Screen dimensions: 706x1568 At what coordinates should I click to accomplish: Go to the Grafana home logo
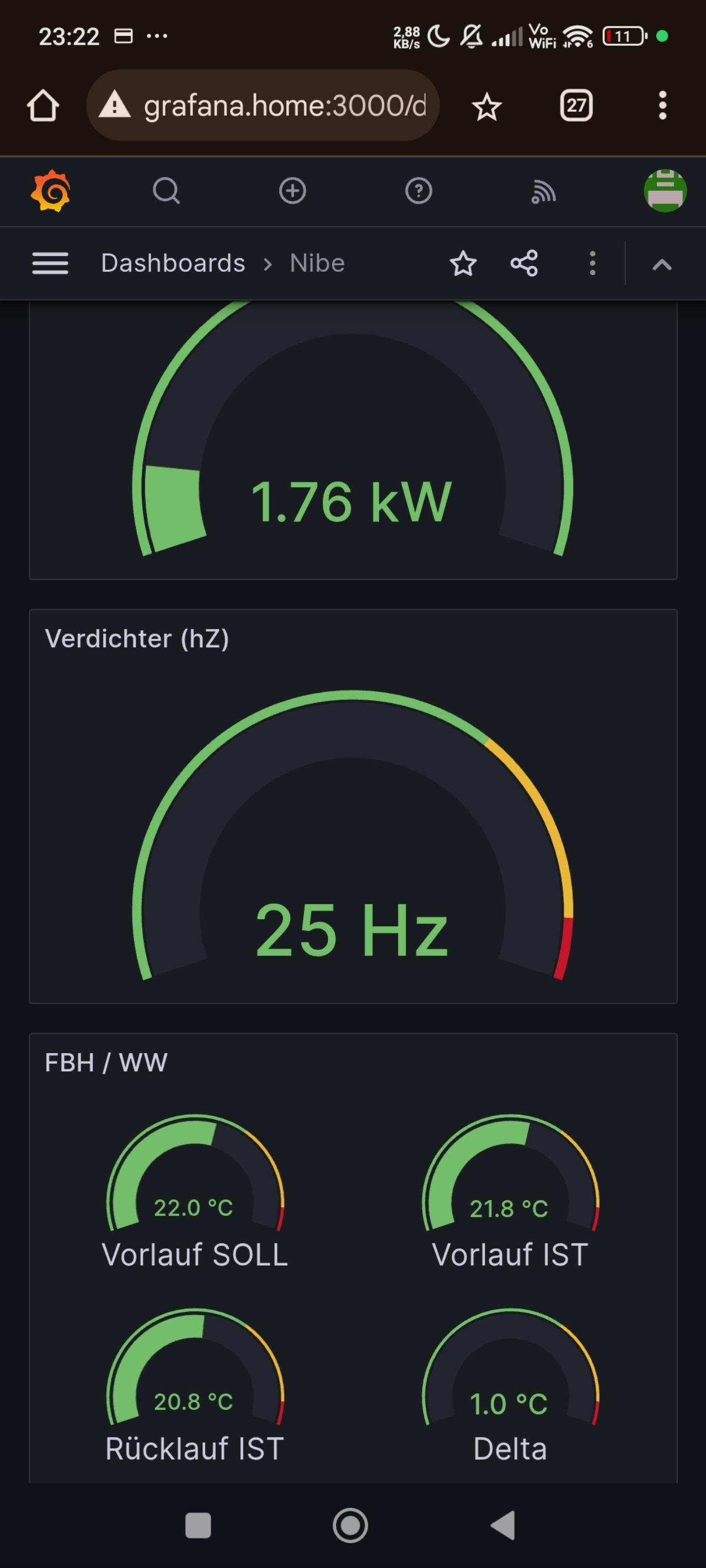pyautogui.click(x=51, y=191)
